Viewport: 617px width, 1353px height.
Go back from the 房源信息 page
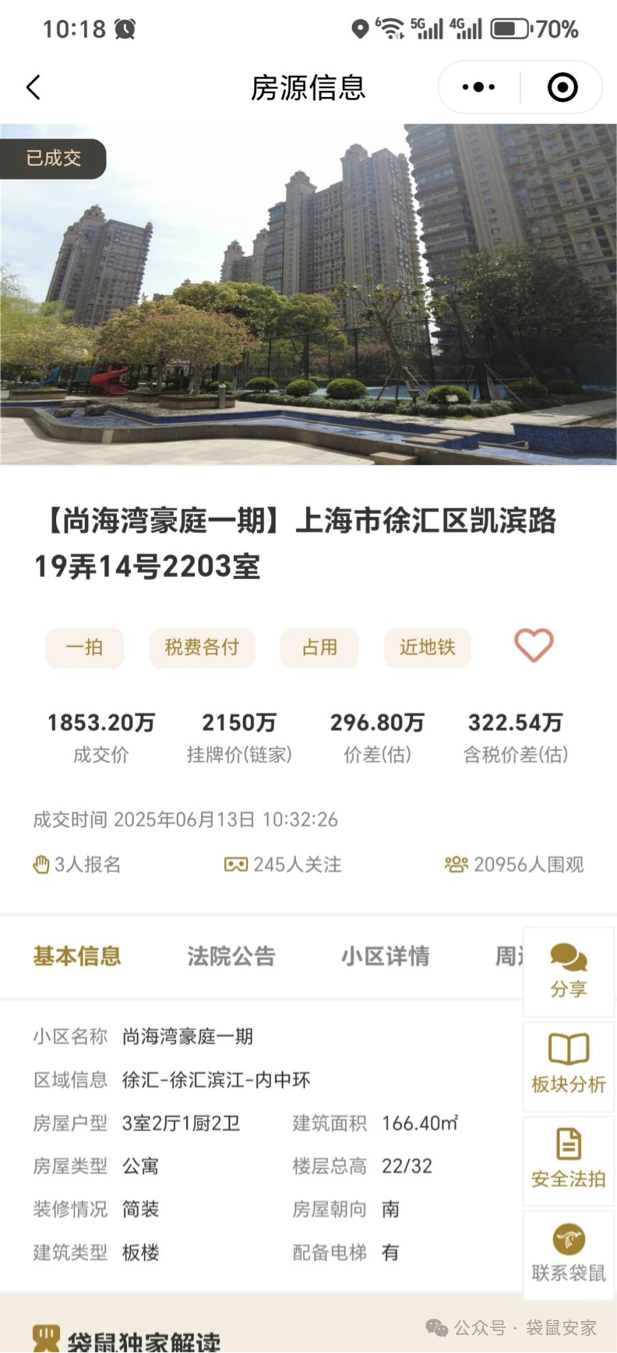(x=33, y=88)
